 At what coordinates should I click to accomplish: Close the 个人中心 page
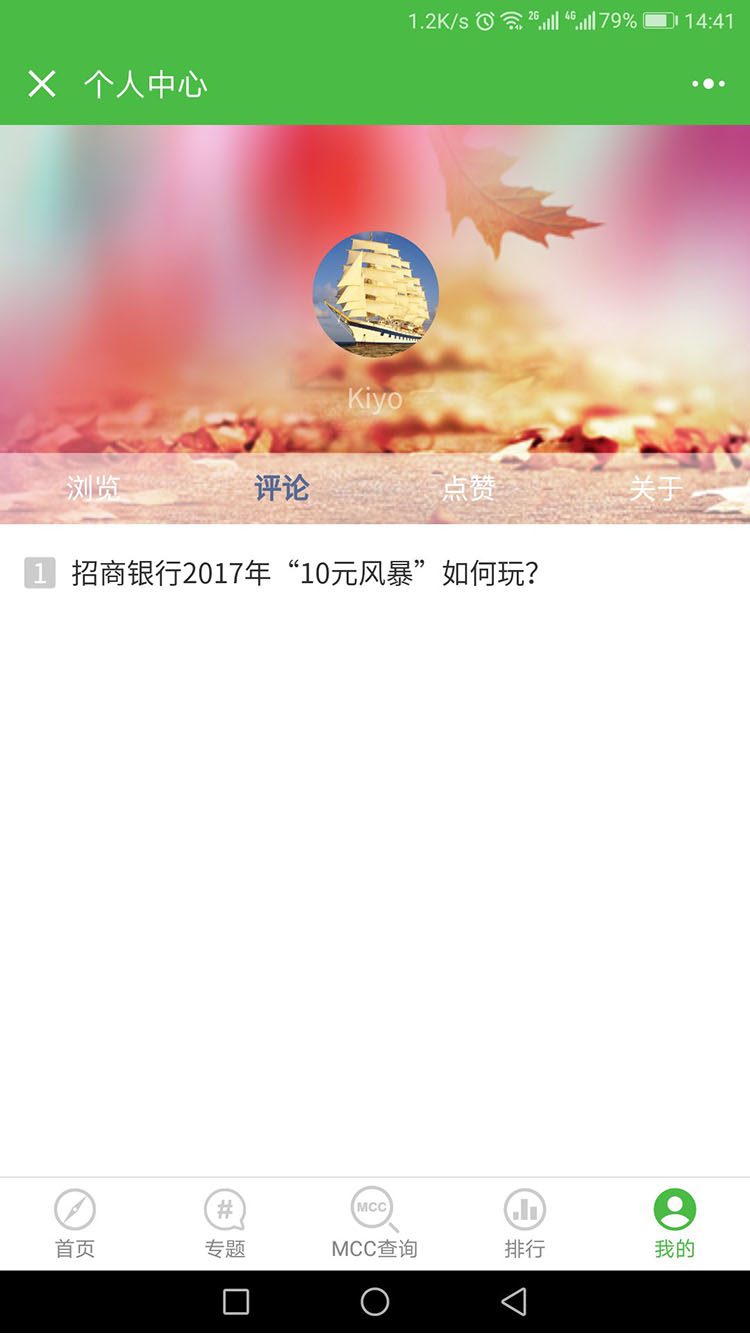point(42,84)
